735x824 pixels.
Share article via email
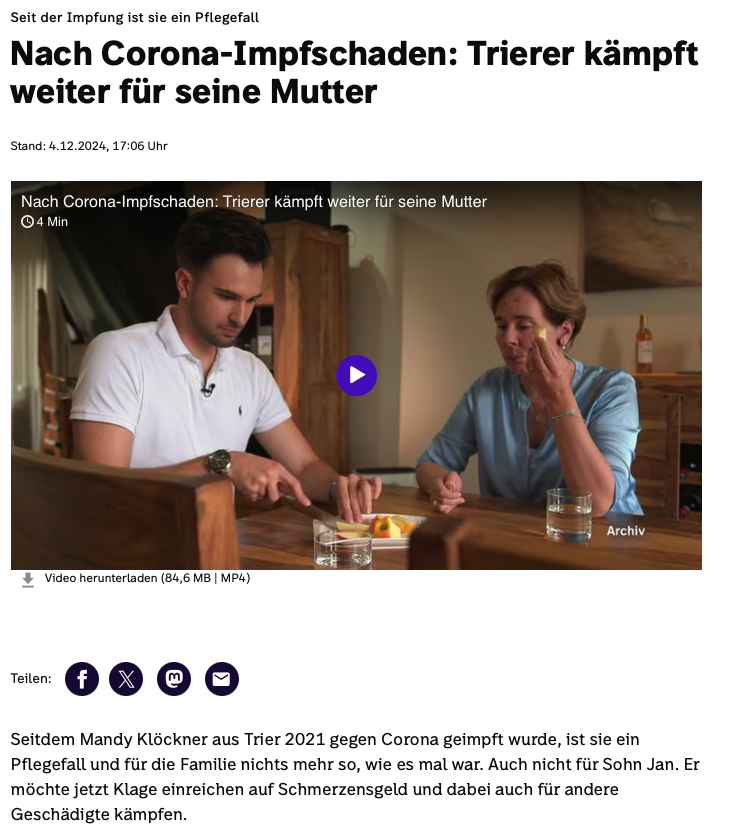click(221, 679)
